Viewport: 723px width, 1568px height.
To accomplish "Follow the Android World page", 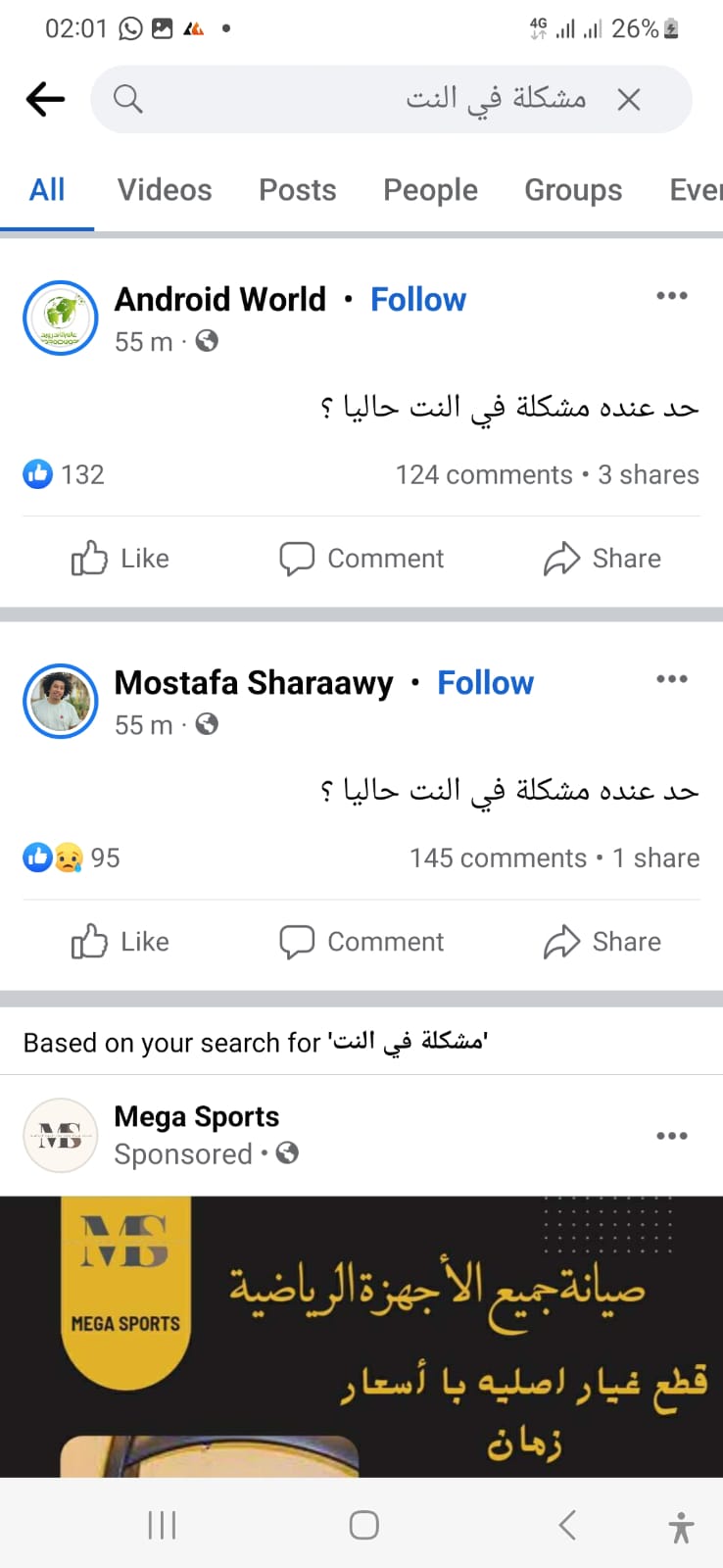I will [x=418, y=300].
